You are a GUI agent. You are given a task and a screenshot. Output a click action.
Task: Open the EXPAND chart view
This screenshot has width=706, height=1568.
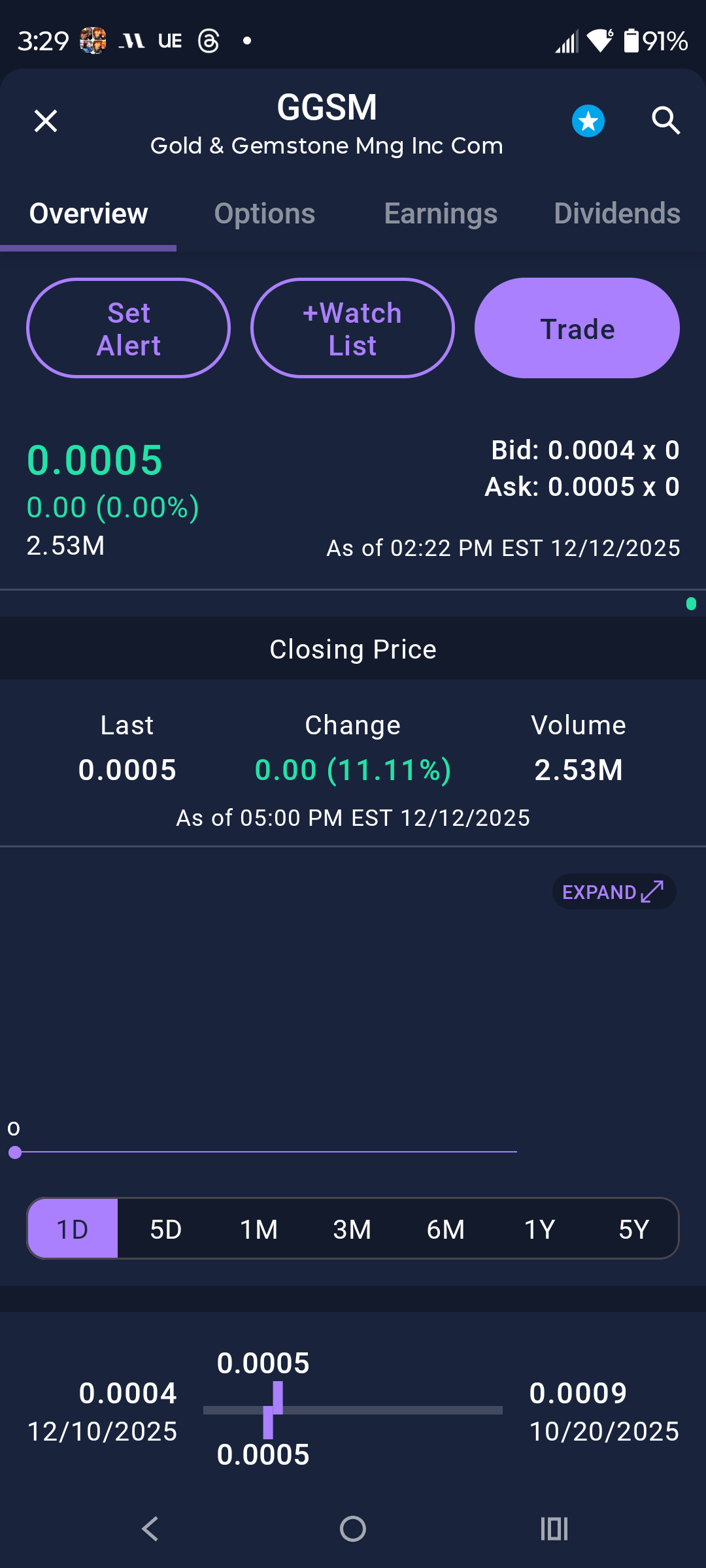pos(613,891)
